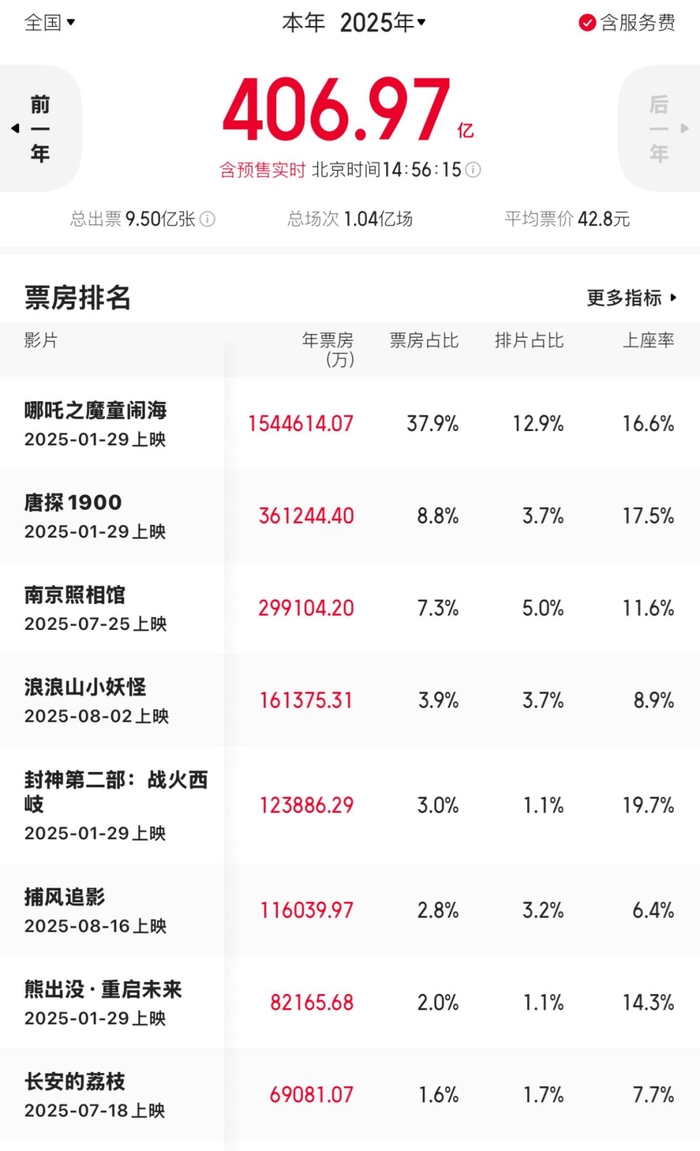The image size is (700, 1151).
Task: Open the 浪浪山小妖怪 row
Action: (x=350, y=701)
